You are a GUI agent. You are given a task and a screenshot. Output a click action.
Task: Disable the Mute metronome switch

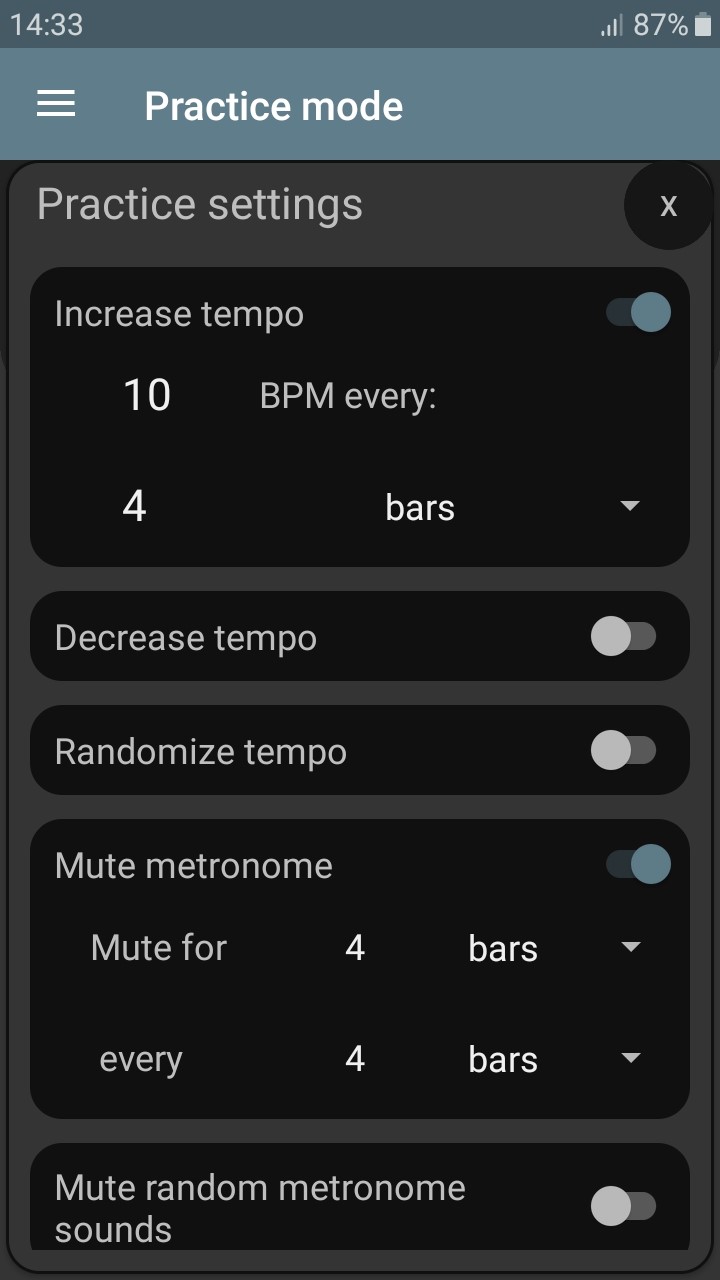point(638,865)
